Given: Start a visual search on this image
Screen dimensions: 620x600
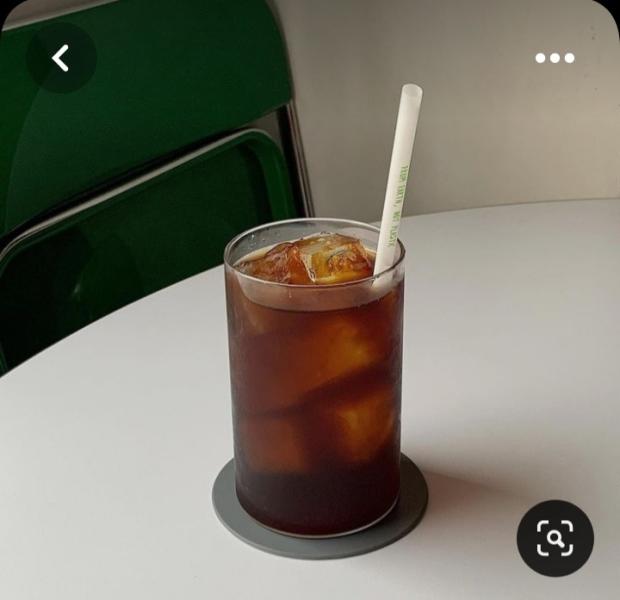Looking at the screenshot, I should pos(555,539).
